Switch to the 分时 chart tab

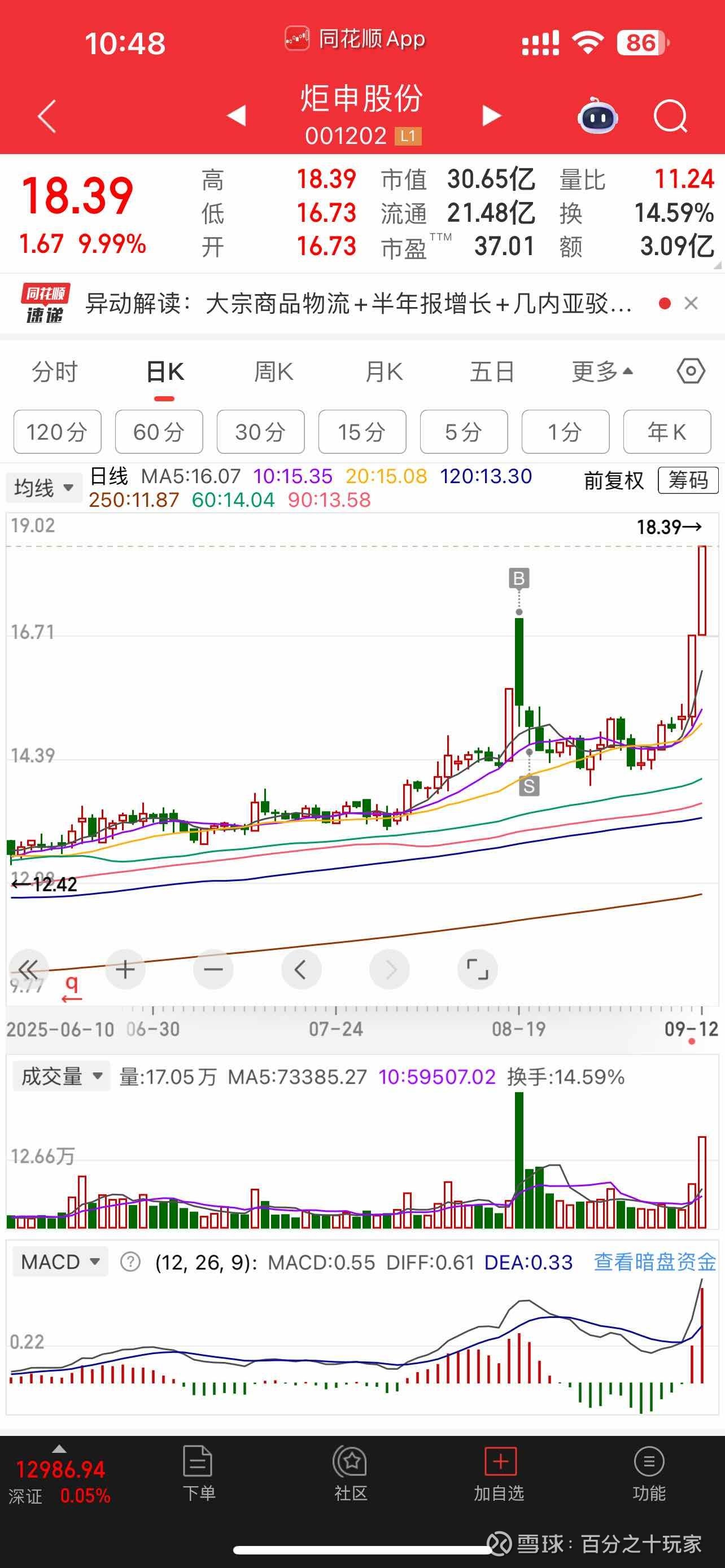pos(55,371)
